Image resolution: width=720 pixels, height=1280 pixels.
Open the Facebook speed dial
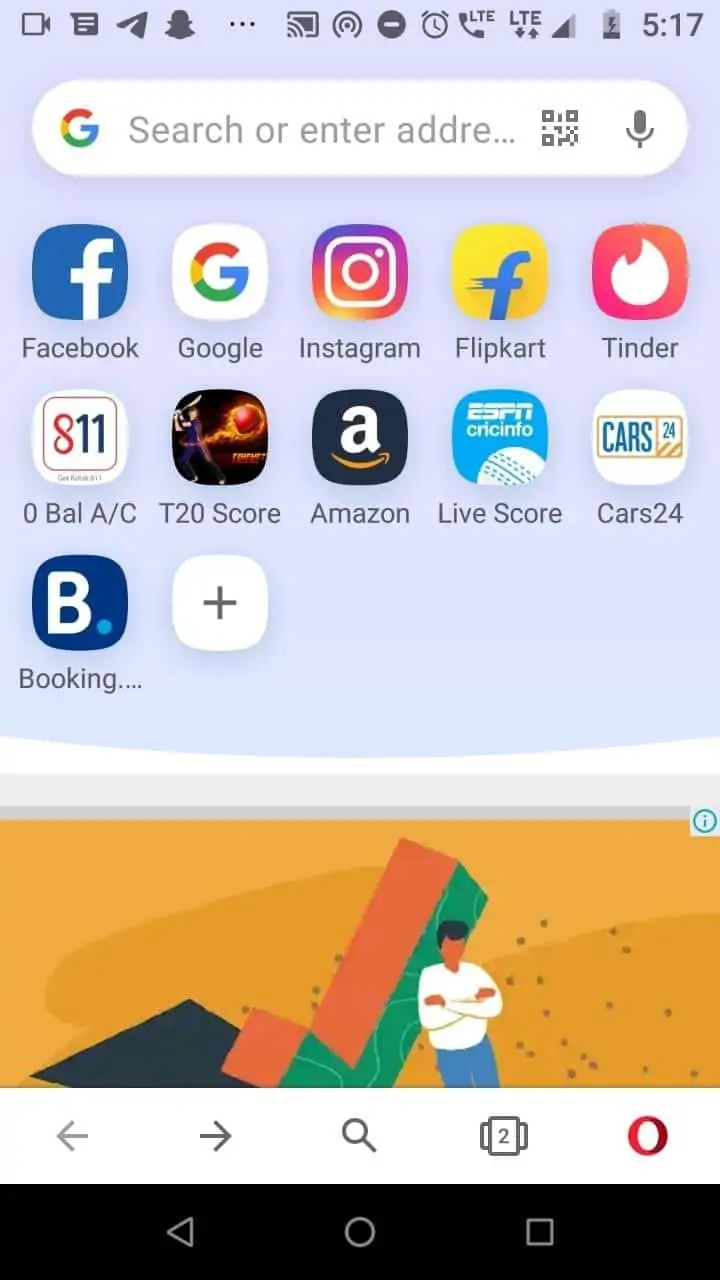pos(80,272)
